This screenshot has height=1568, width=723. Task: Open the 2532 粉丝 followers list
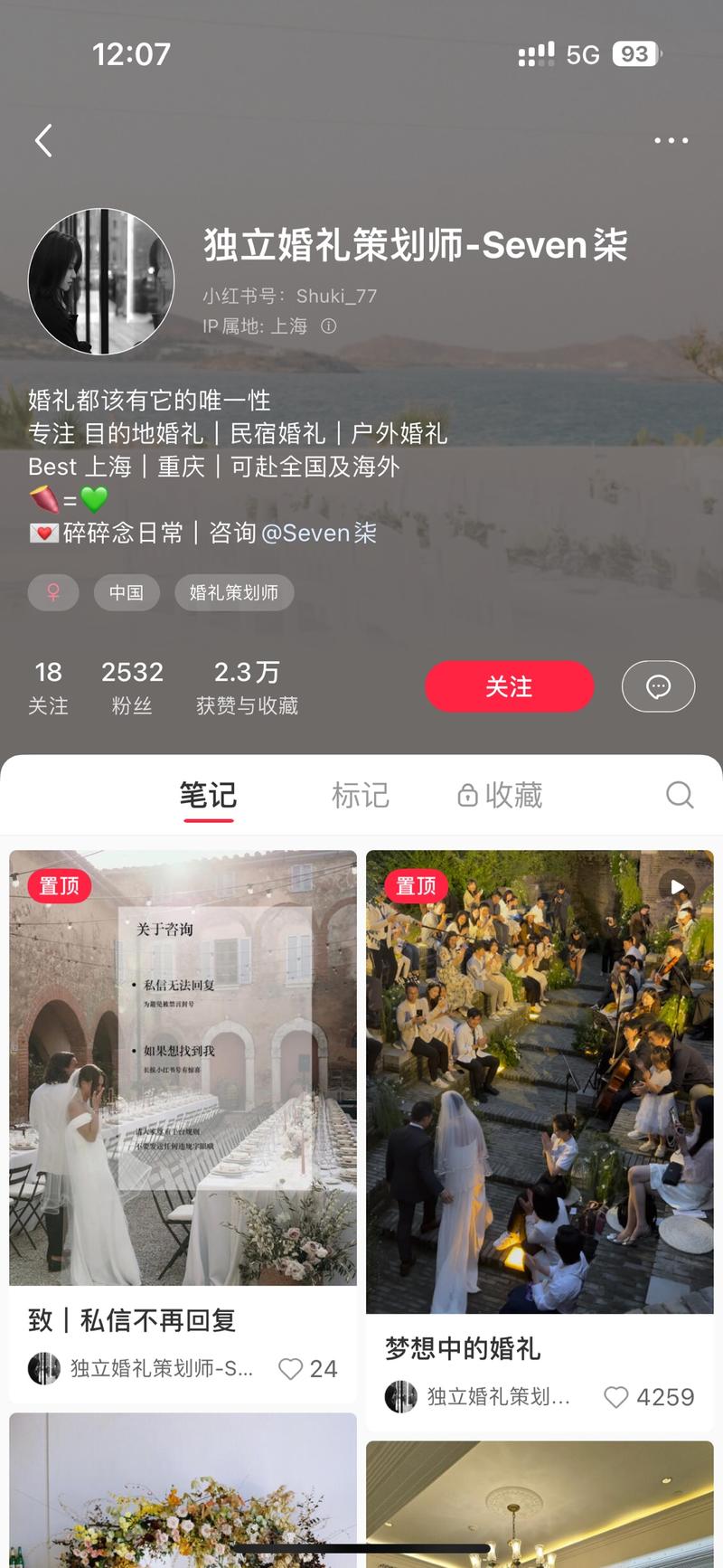pyautogui.click(x=132, y=687)
